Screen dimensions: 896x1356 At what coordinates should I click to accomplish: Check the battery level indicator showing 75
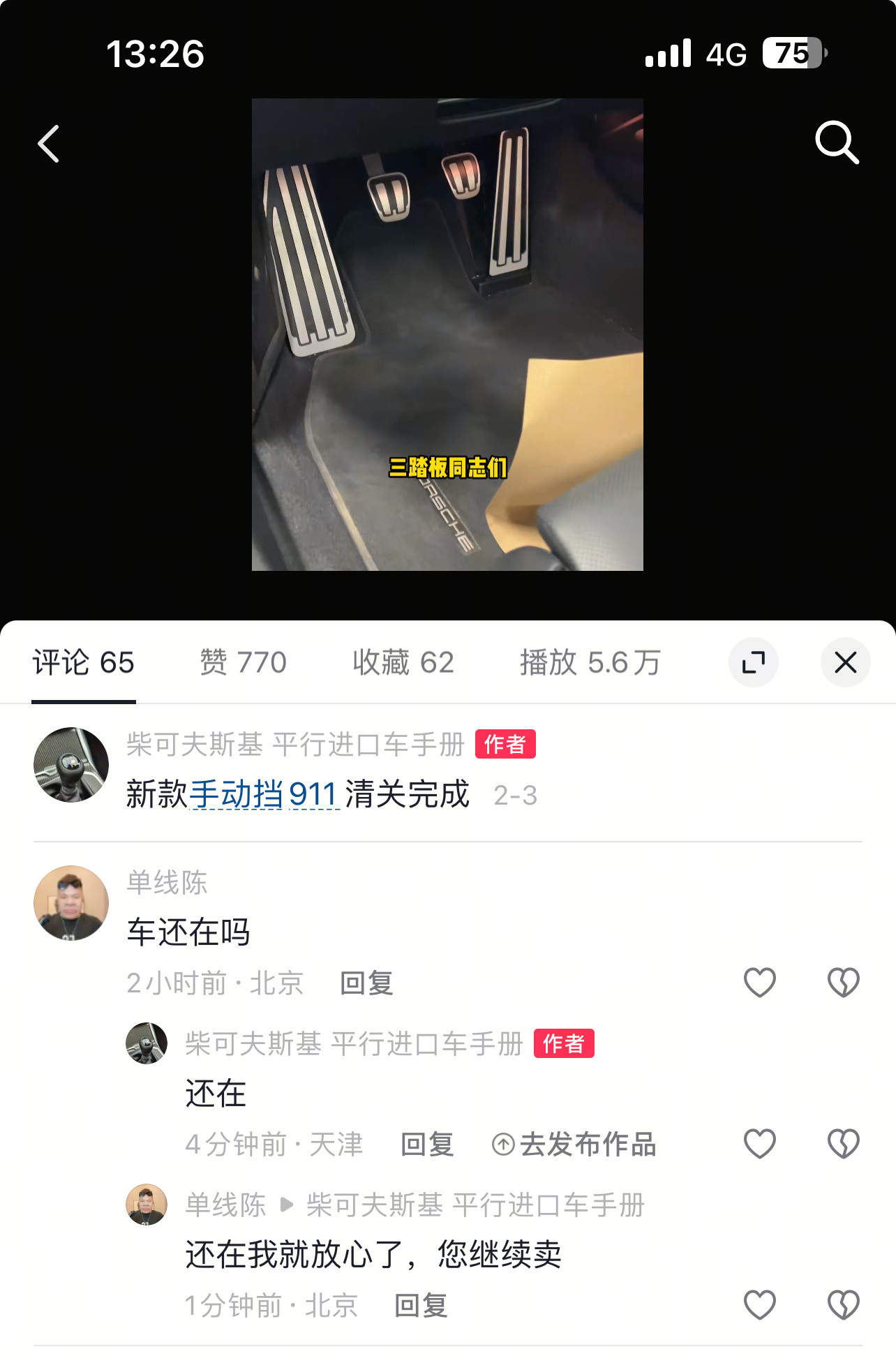pos(792,54)
